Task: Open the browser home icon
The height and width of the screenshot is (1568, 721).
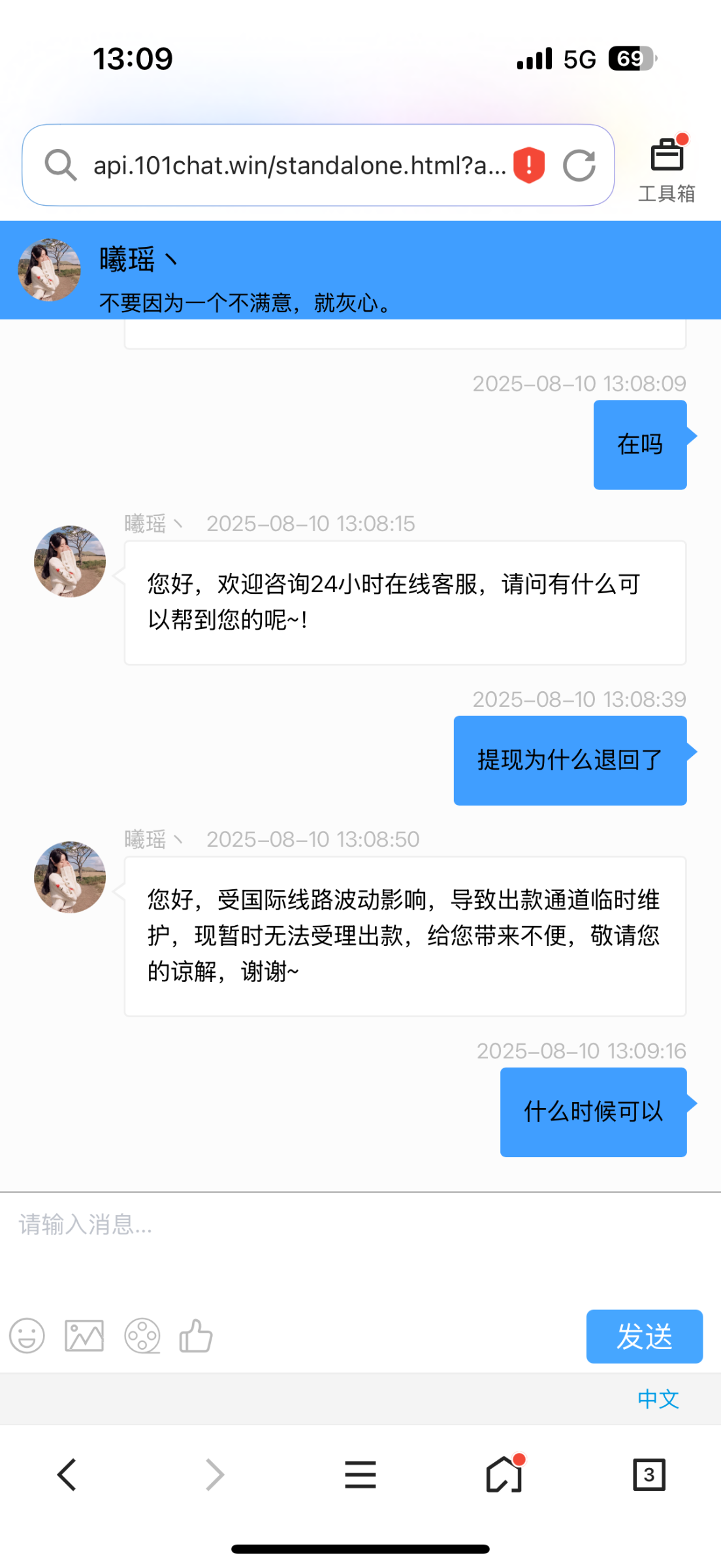Action: click(504, 1475)
